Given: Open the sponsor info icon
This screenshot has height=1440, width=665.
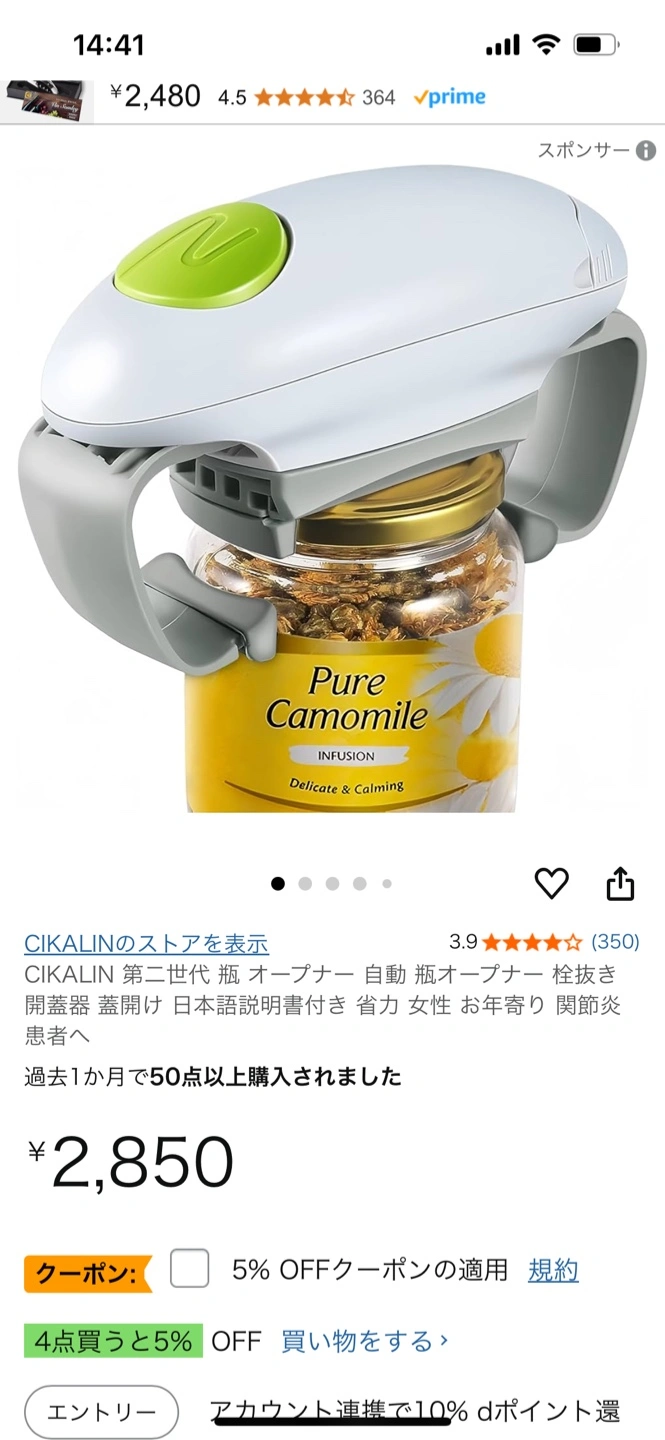Looking at the screenshot, I should point(647,150).
